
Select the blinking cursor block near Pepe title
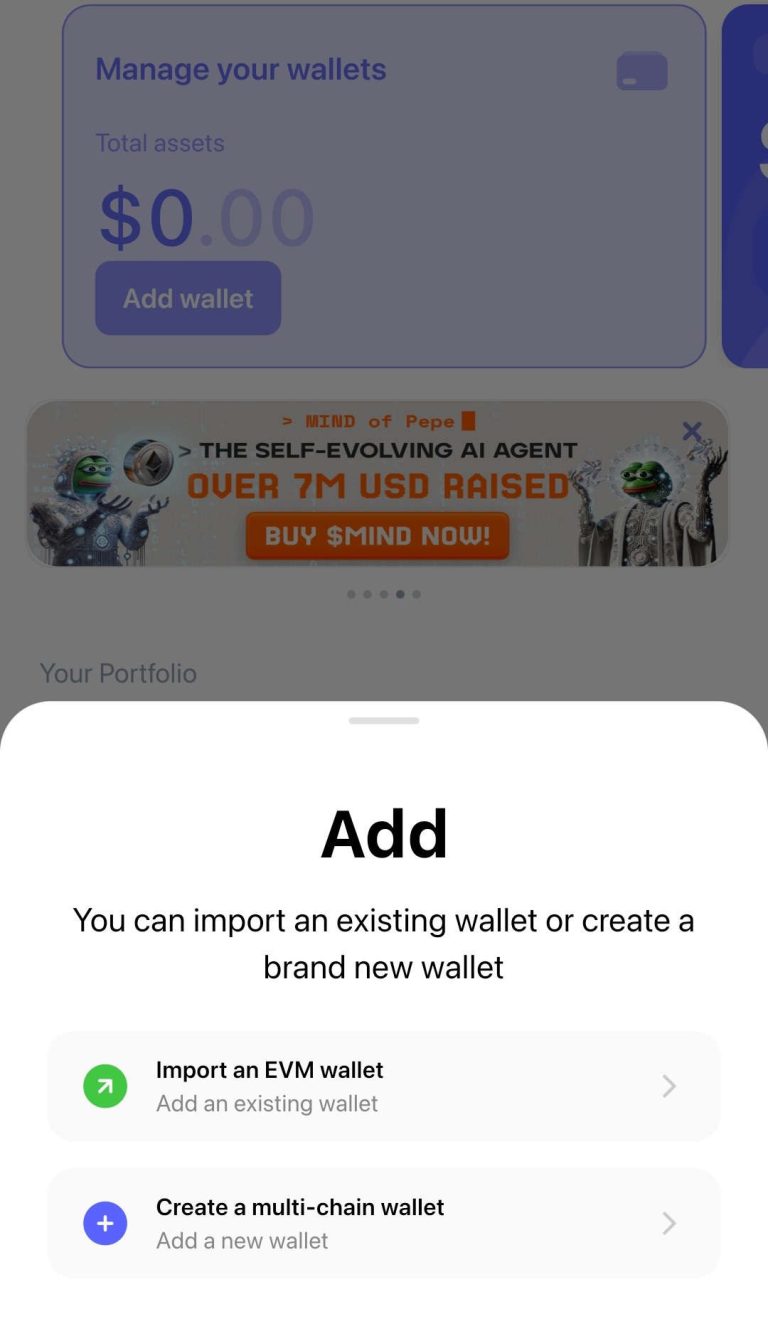[470, 420]
